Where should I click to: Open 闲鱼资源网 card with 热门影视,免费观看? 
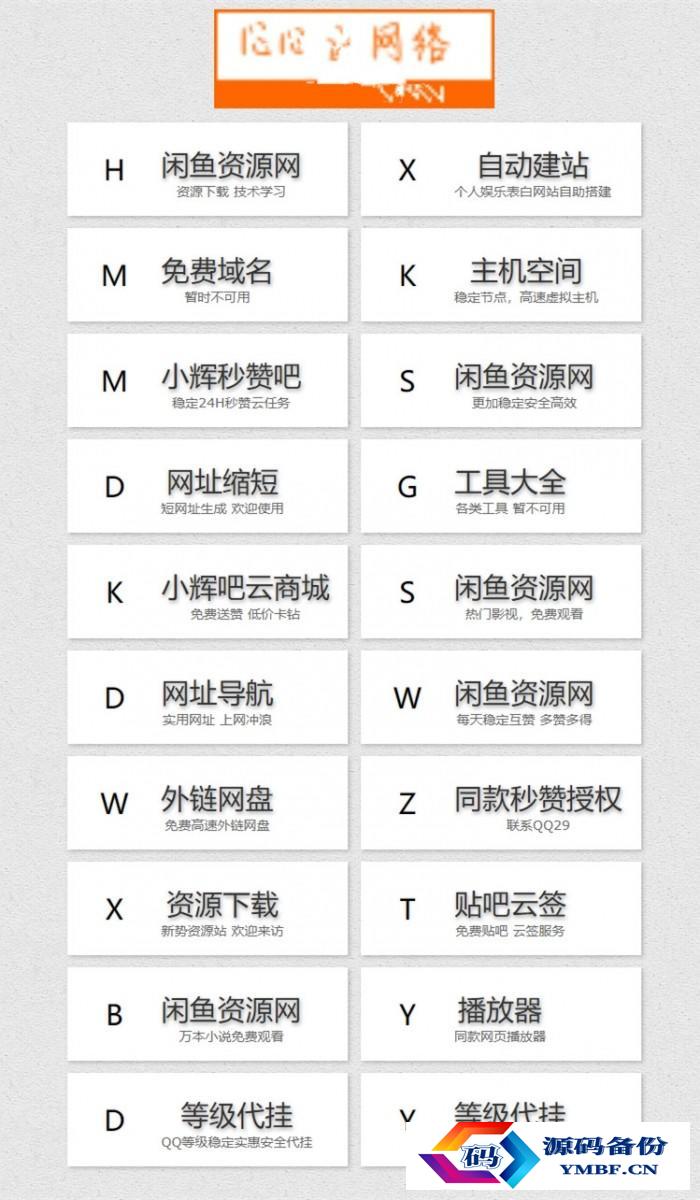pyautogui.click(x=501, y=592)
